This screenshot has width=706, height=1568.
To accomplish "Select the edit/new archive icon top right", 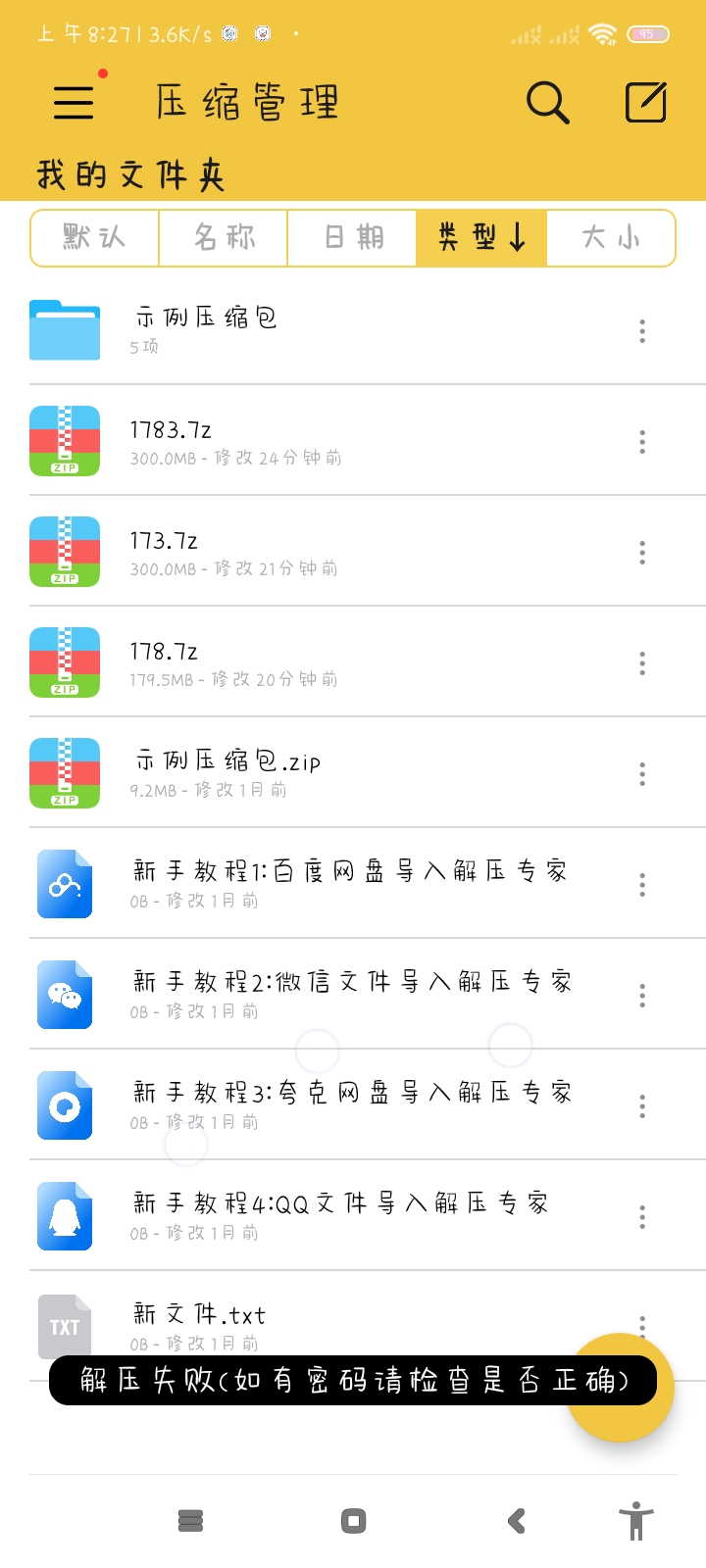I will pos(644,102).
